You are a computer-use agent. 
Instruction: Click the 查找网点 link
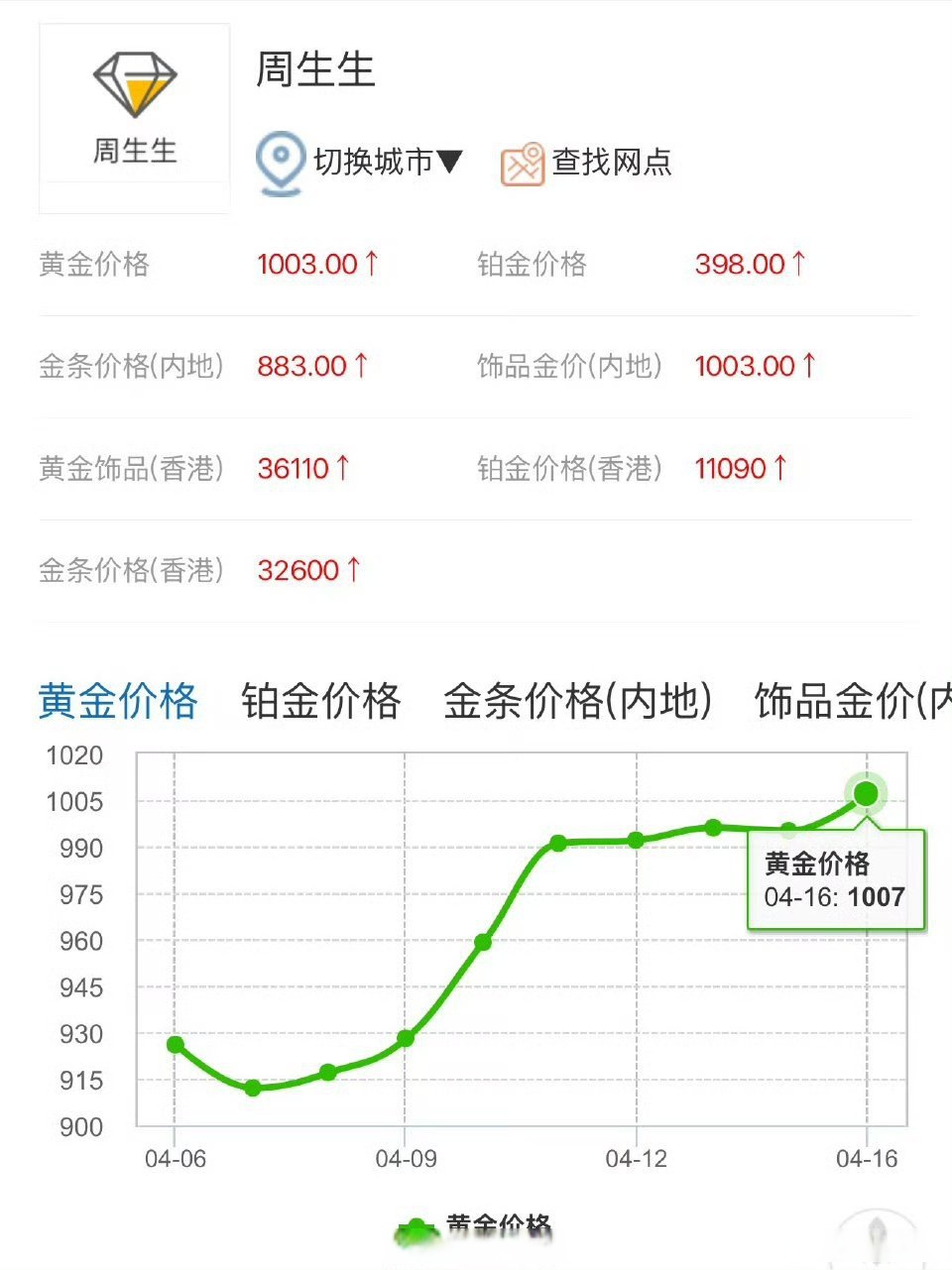(608, 164)
